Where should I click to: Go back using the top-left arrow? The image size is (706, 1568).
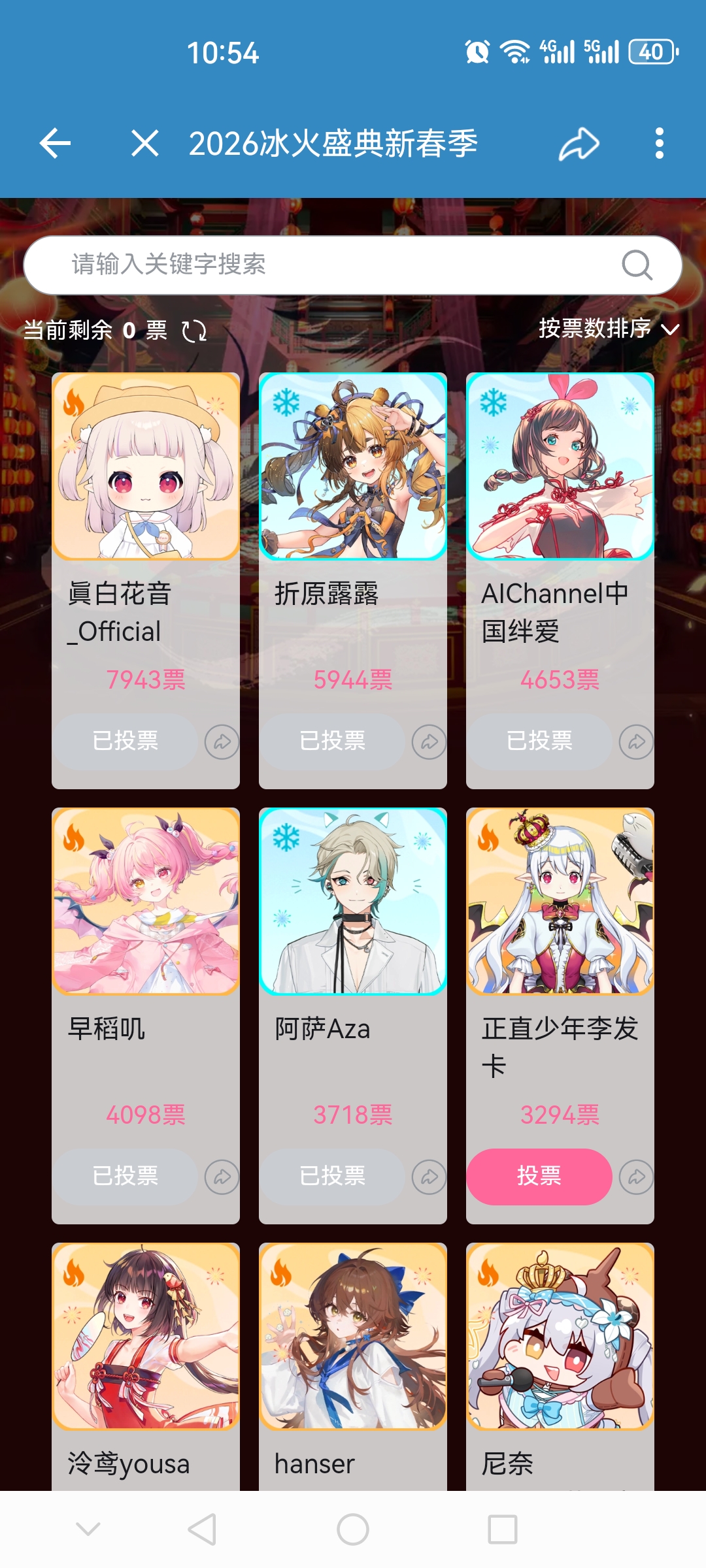click(x=55, y=143)
